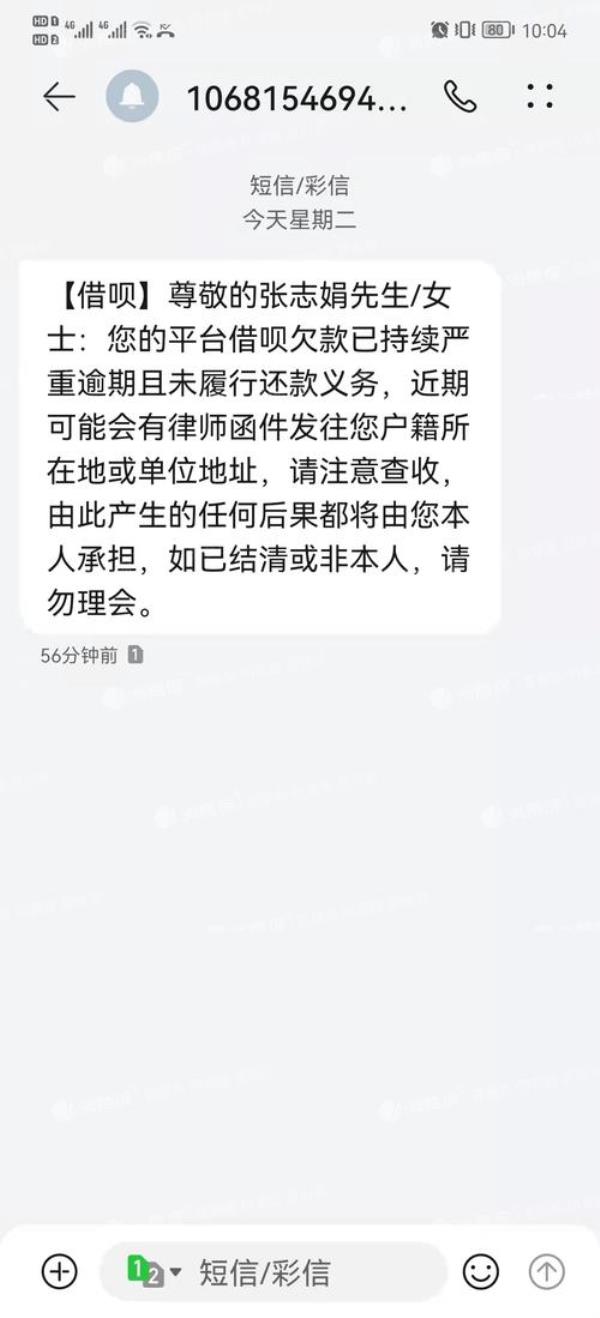Open the more options menu
Viewport: 600px width, 1318px height.
(540, 96)
